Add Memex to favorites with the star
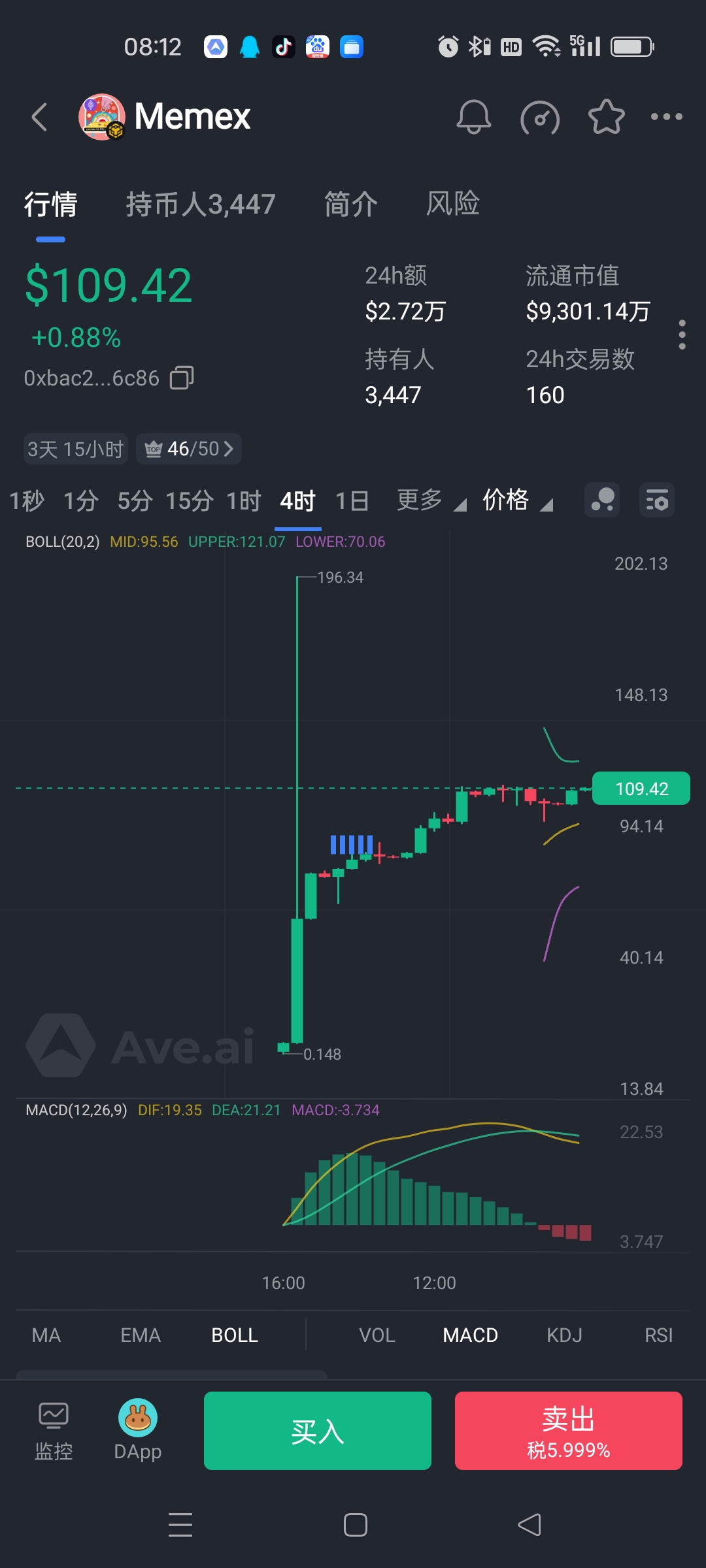This screenshot has width=706, height=1568. click(x=606, y=118)
